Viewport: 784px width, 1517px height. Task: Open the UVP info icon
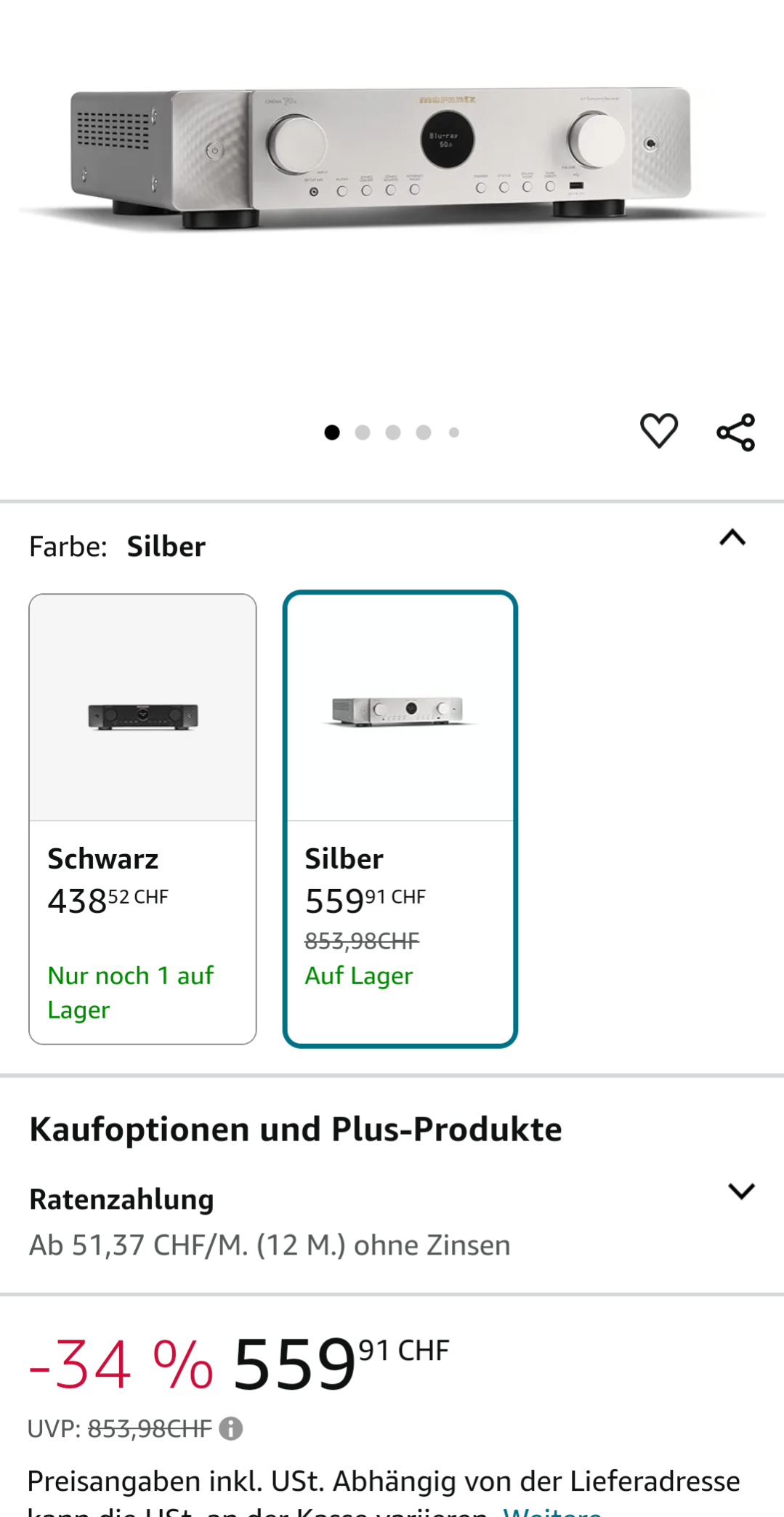point(231,1428)
